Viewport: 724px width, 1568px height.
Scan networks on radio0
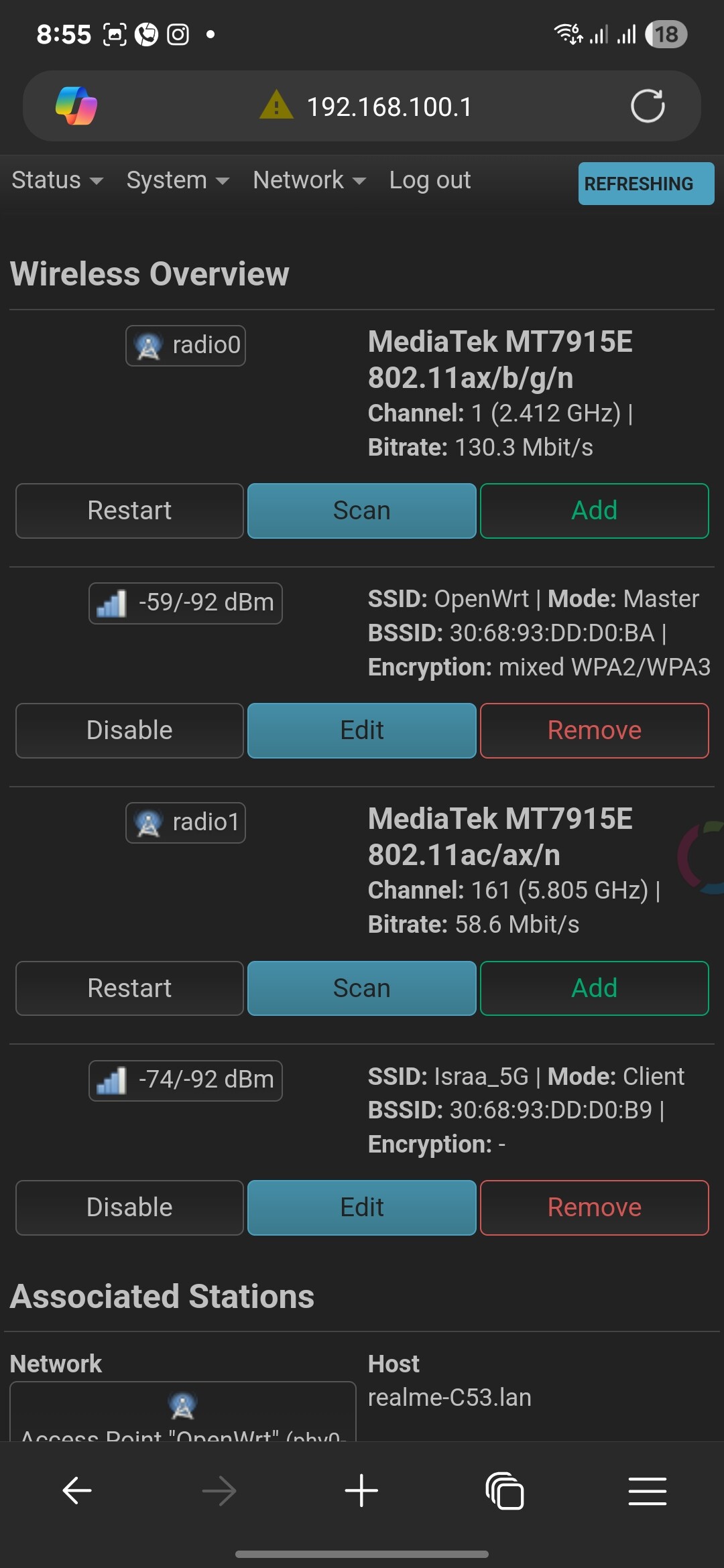click(362, 511)
